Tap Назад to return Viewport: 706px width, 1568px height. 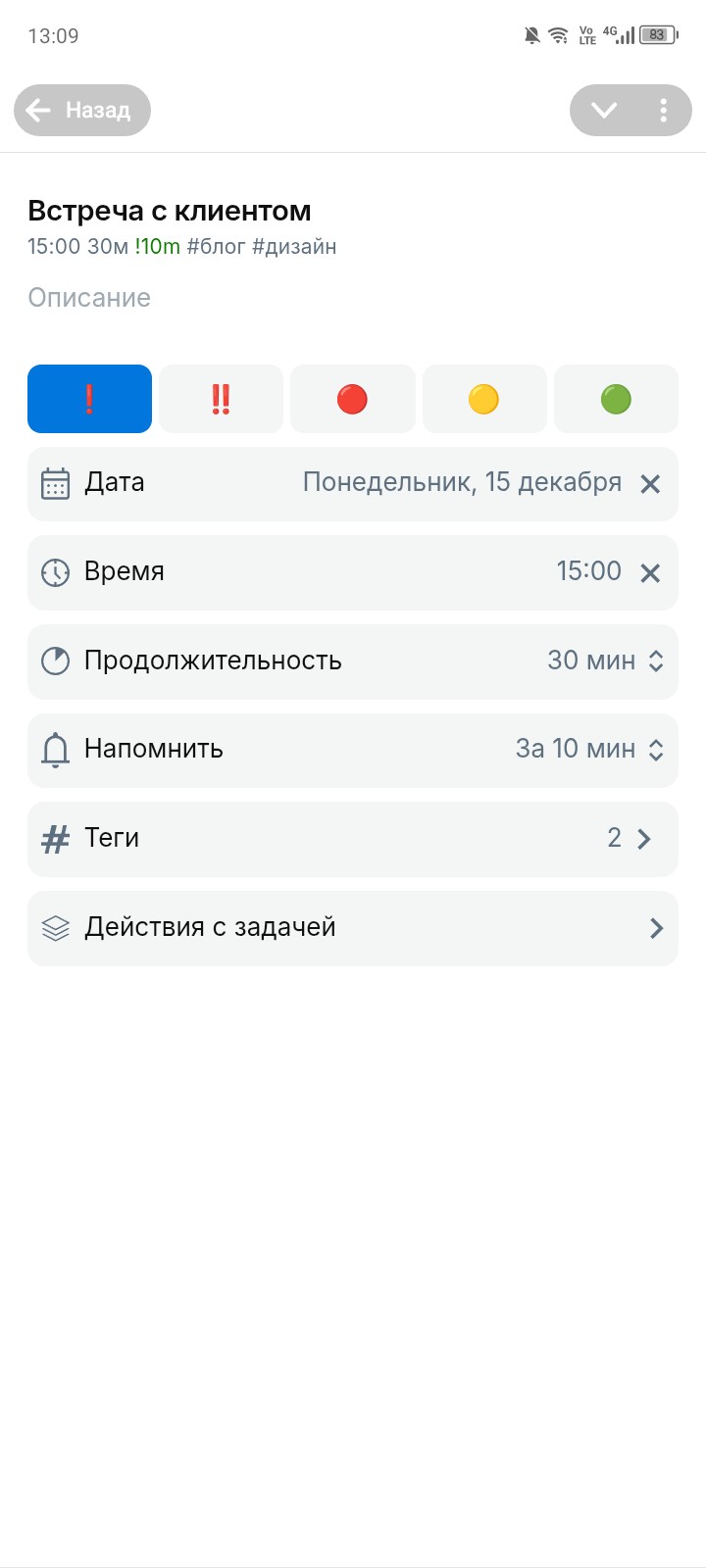point(81,110)
